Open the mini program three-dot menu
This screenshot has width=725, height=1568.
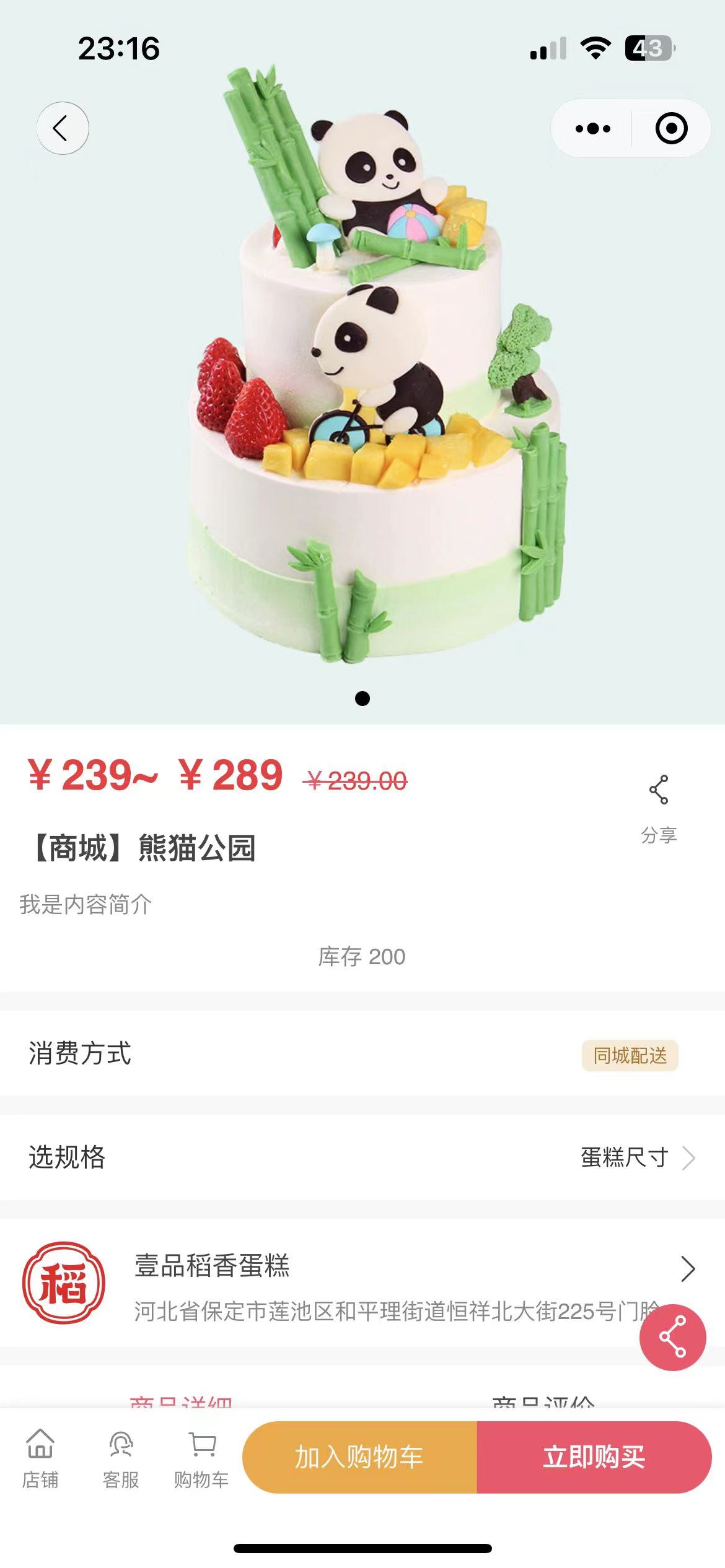[592, 128]
